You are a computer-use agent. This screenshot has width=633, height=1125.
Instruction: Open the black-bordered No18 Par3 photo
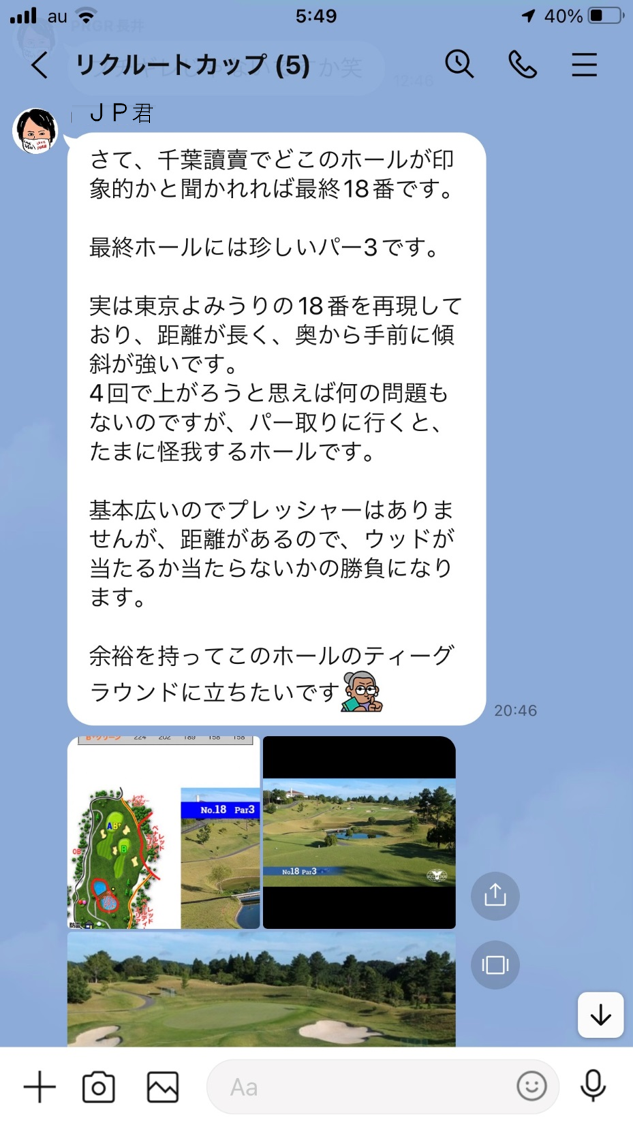pyautogui.click(x=359, y=832)
